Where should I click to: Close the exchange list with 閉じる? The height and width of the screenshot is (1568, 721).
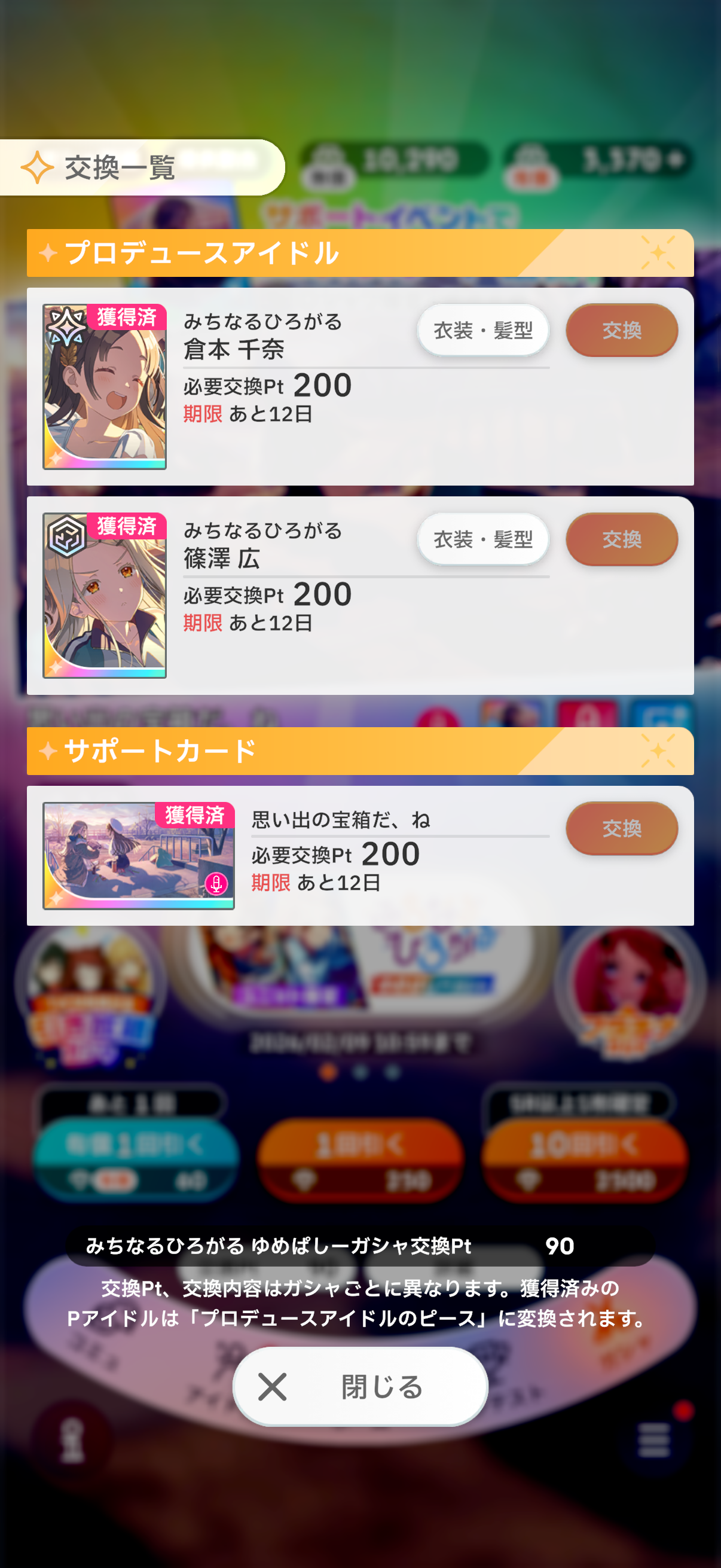pos(360,1387)
